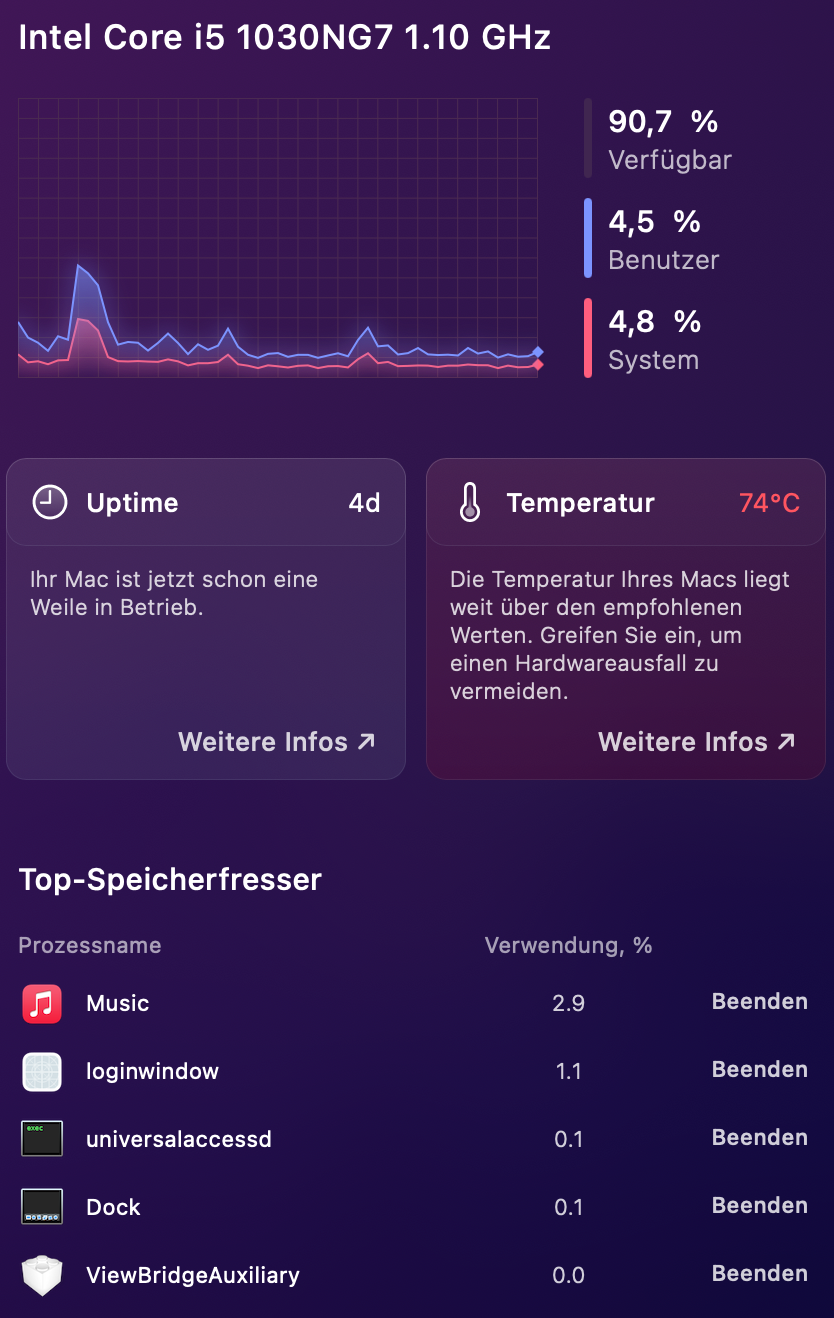
Task: Quit Music via its Beenden button
Action: point(759,1001)
